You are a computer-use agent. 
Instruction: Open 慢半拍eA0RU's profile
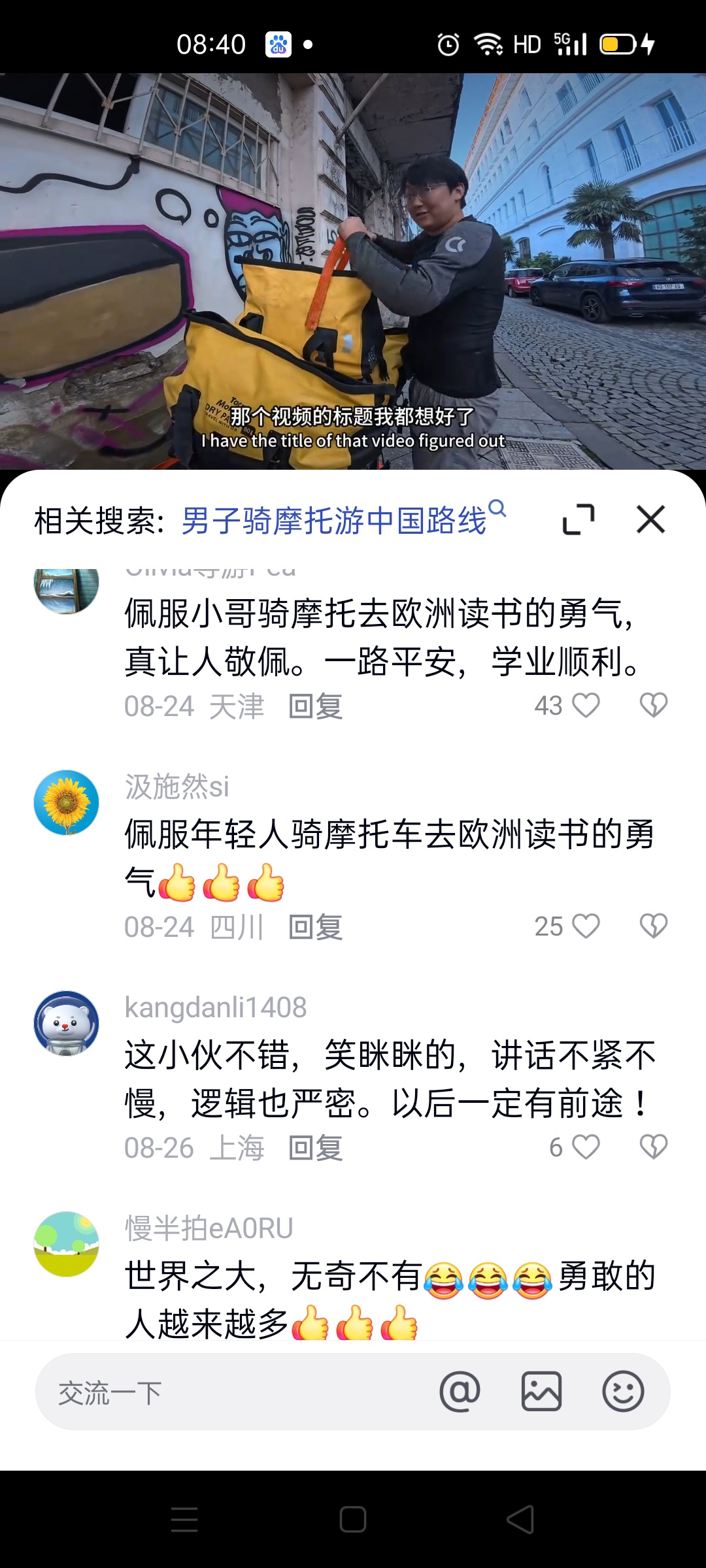point(67,1244)
